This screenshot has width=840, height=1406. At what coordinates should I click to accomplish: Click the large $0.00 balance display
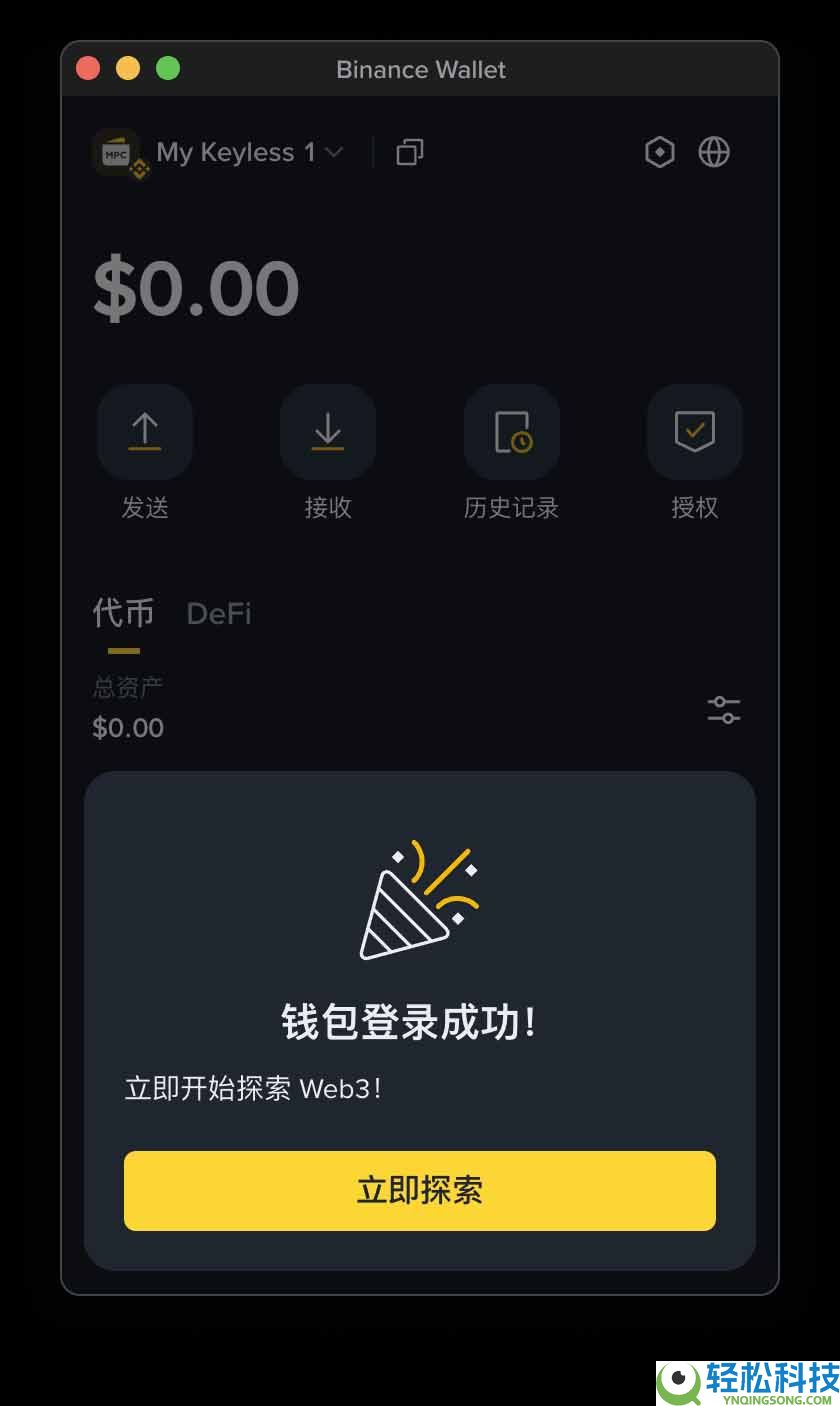195,287
